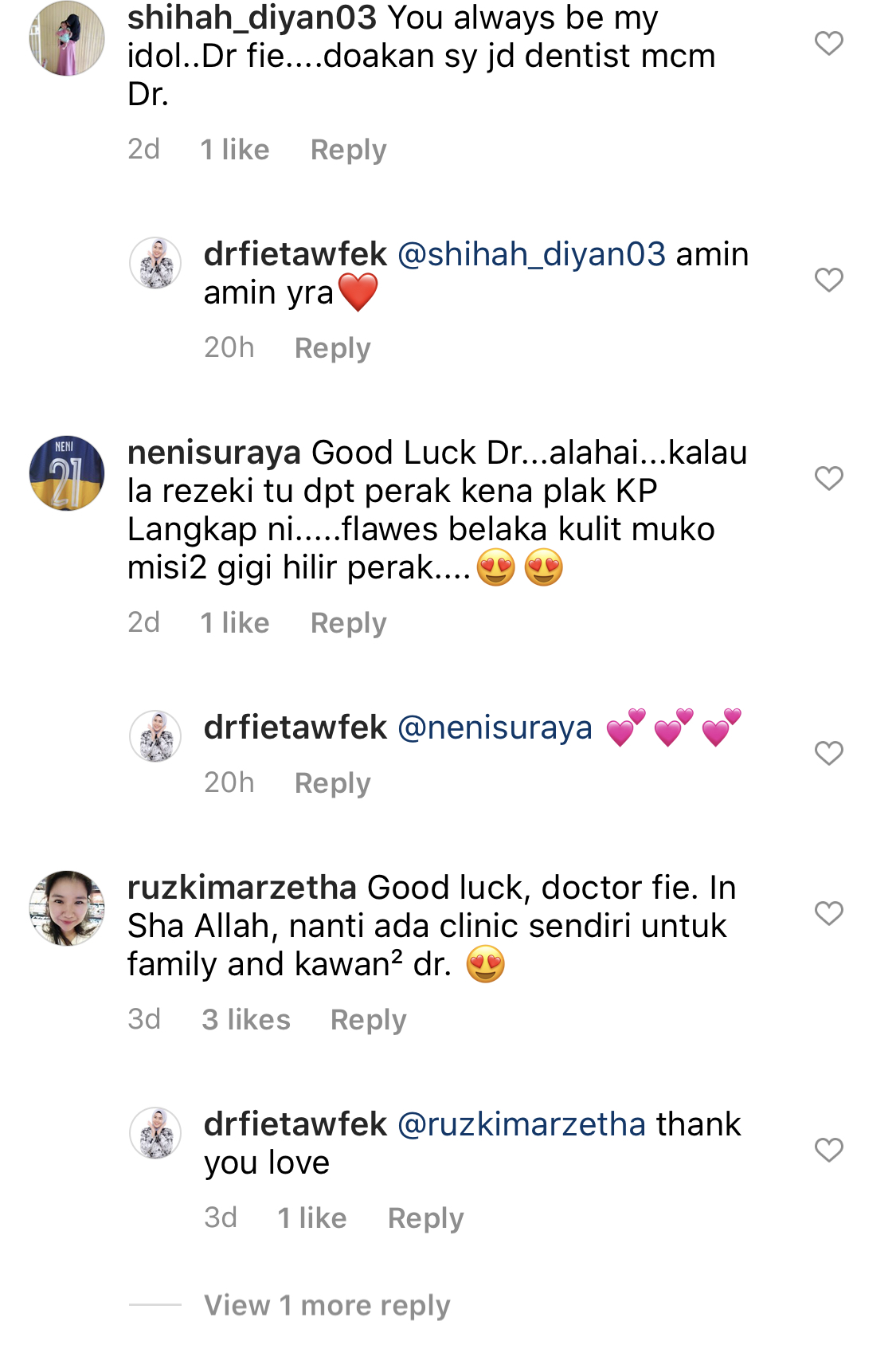Viewport: 896px width, 1345px height.
Task: Reply to drfietawfek's amin amin yra comment
Action: click(x=332, y=348)
